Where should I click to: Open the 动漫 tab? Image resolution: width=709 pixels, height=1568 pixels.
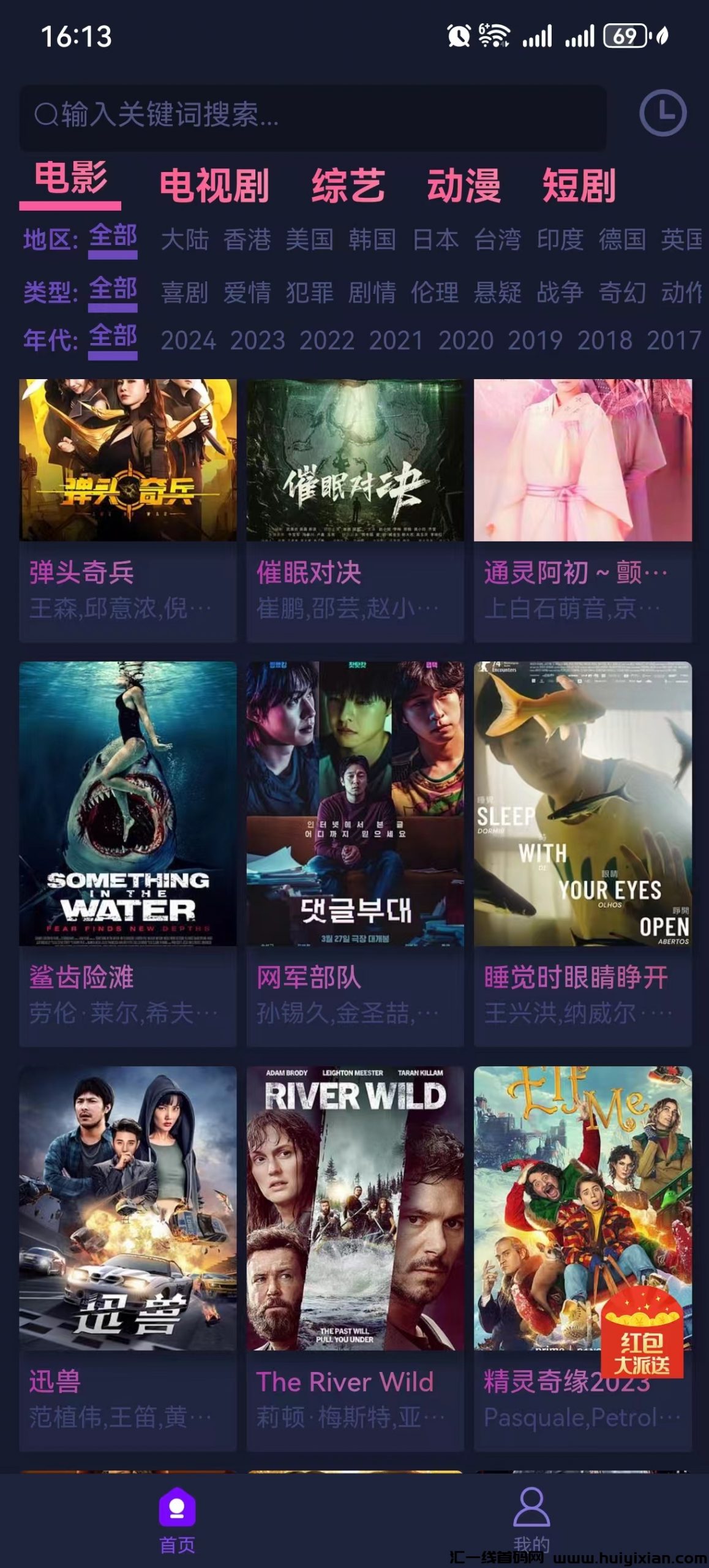click(x=463, y=186)
